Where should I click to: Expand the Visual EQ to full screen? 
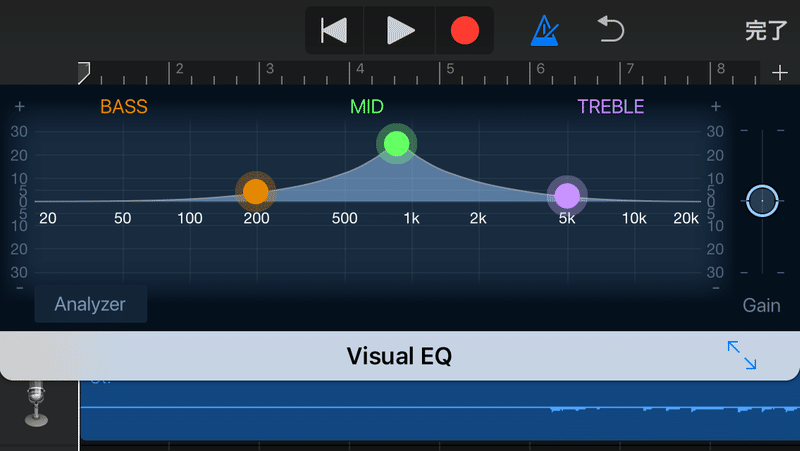coord(742,355)
